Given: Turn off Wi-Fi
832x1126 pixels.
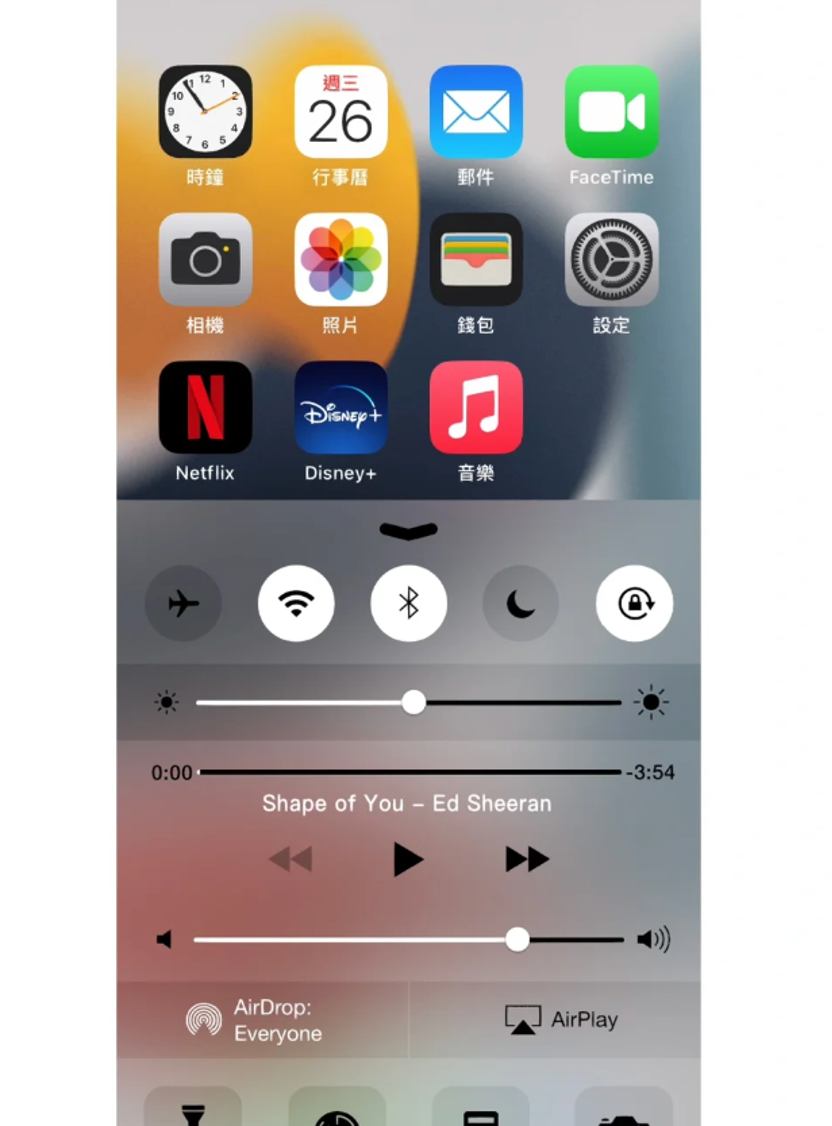Looking at the screenshot, I should [296, 603].
